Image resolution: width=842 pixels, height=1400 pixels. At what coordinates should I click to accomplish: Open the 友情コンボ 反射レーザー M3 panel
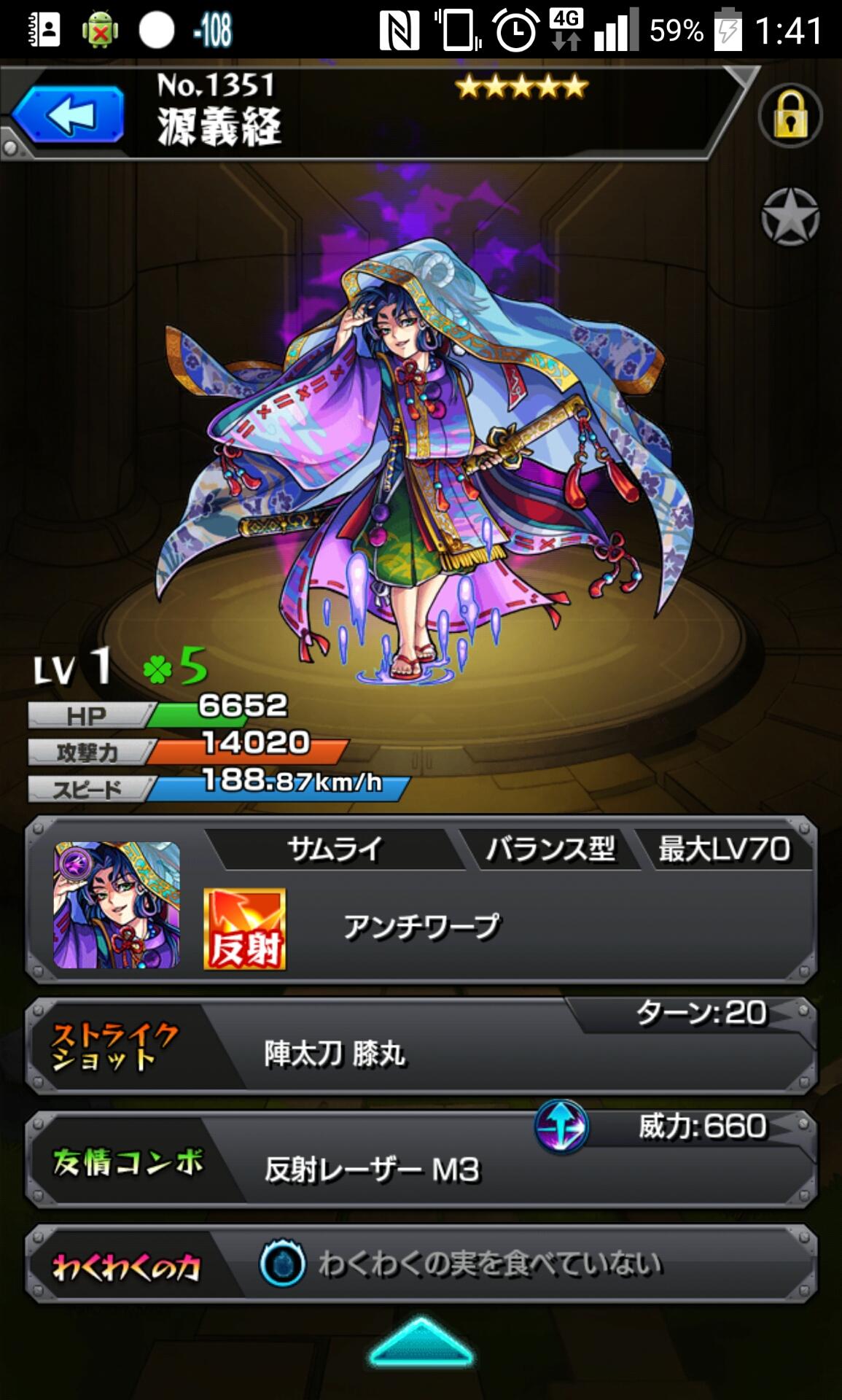(421, 1159)
